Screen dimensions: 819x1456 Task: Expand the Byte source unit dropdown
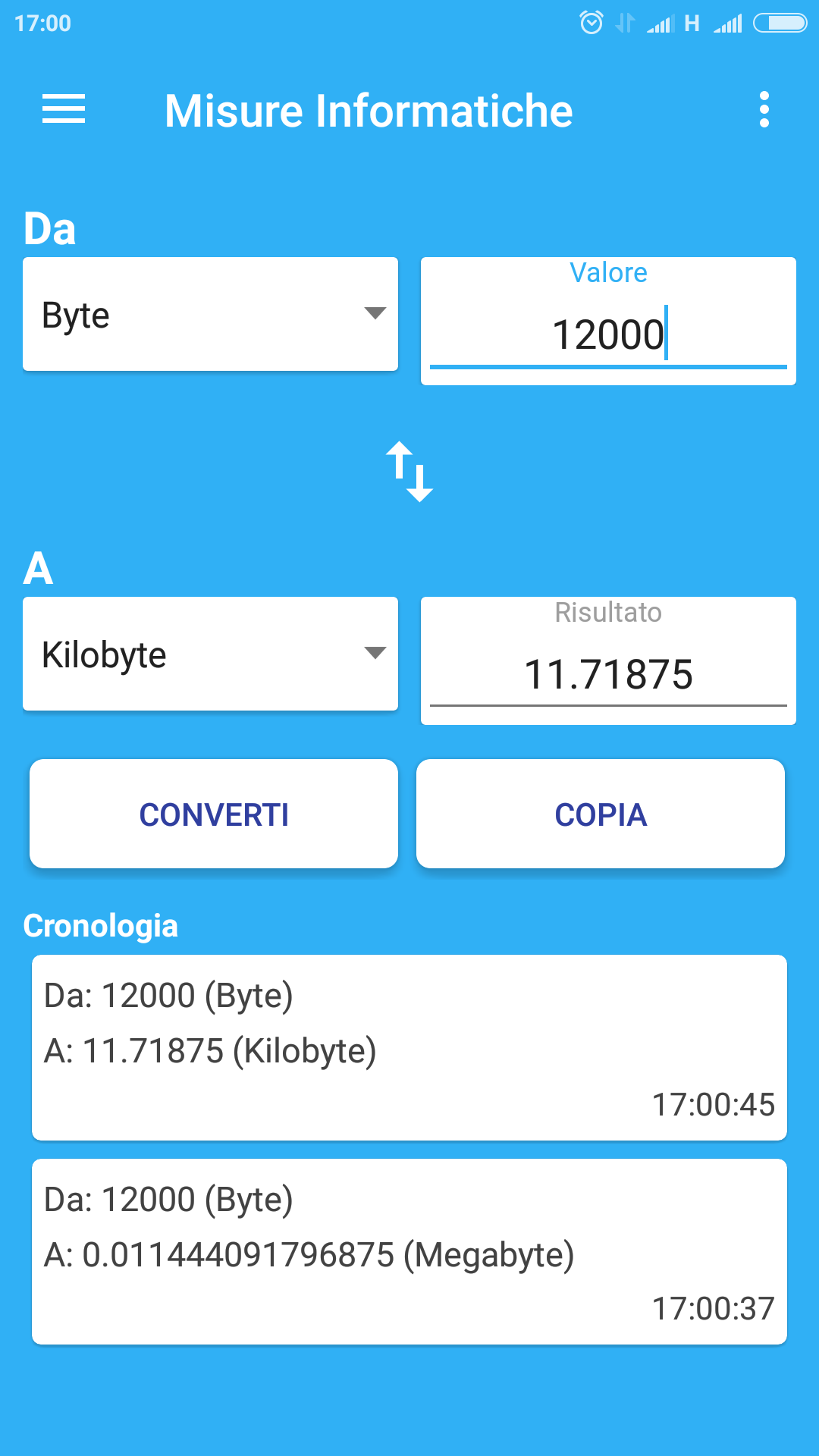[x=210, y=314]
